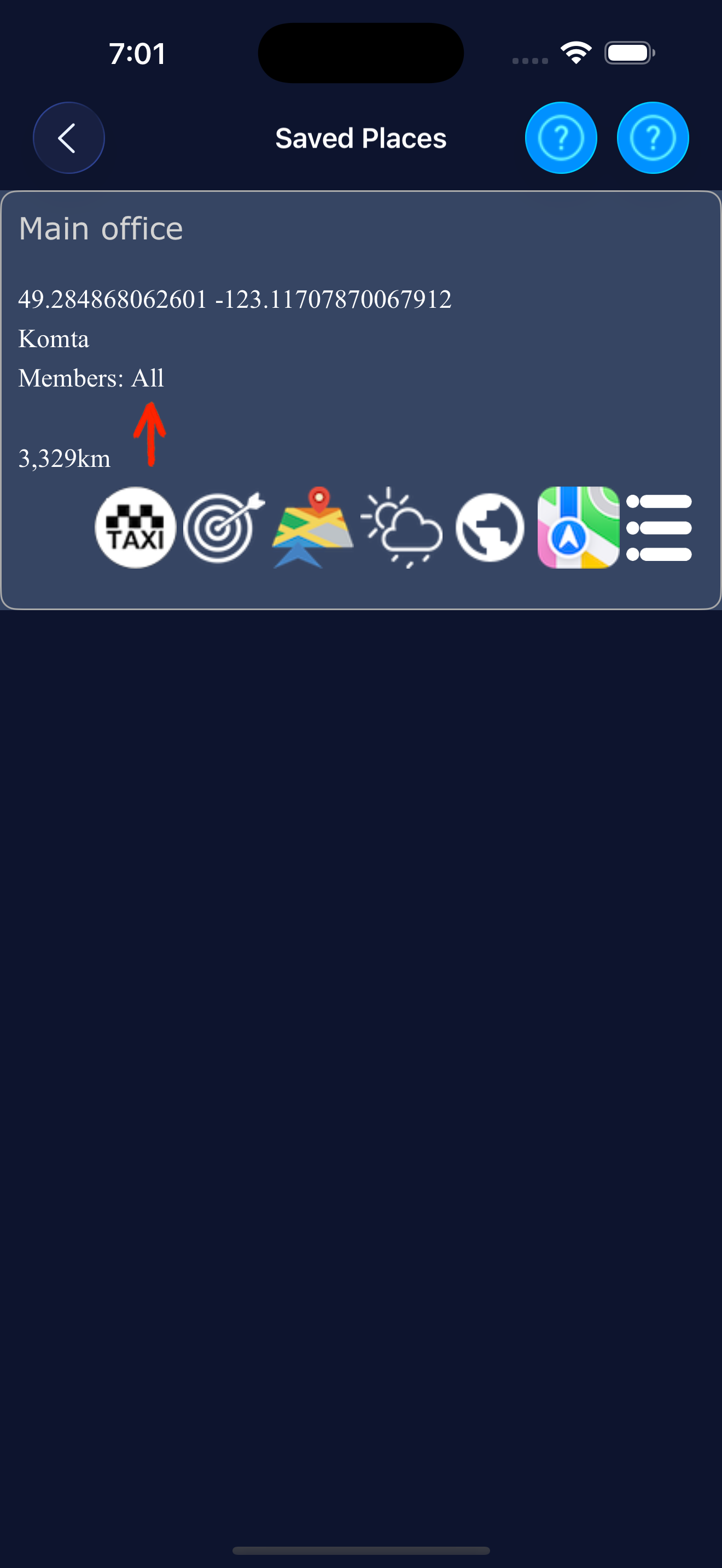Go back from Saved Places
This screenshot has height=1568, width=722.
(68, 138)
